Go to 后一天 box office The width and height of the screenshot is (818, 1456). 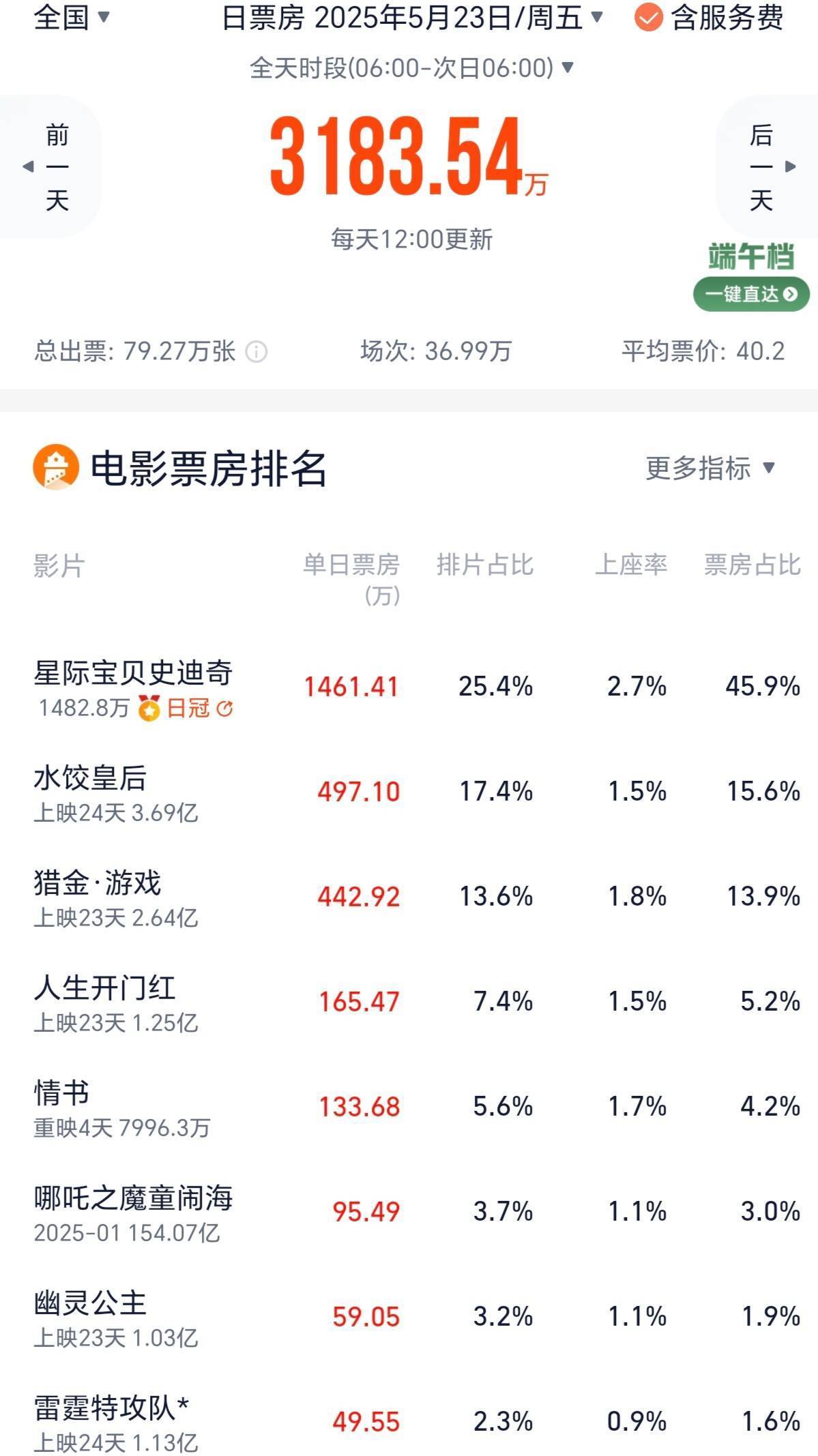pos(768,167)
